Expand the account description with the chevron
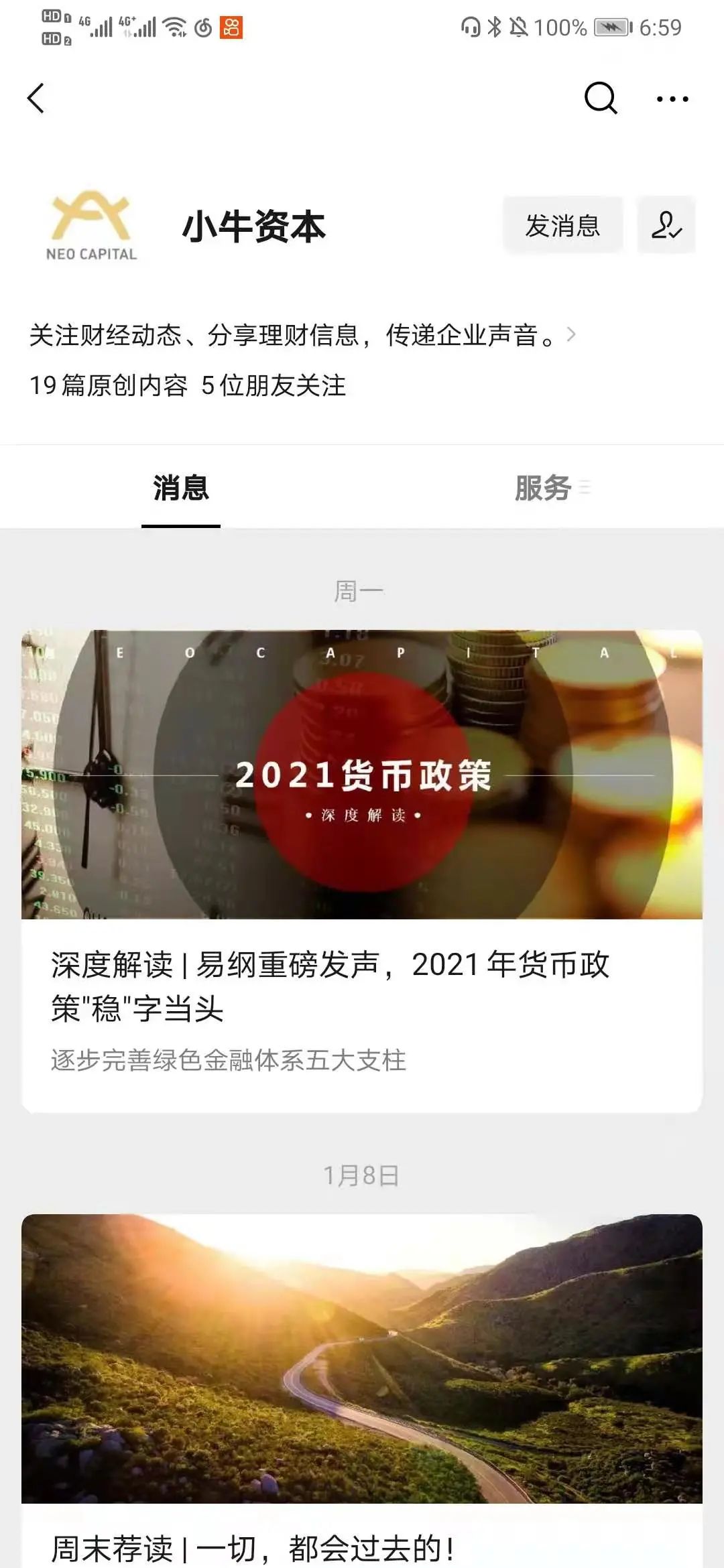The width and height of the screenshot is (724, 1568). 571,334
